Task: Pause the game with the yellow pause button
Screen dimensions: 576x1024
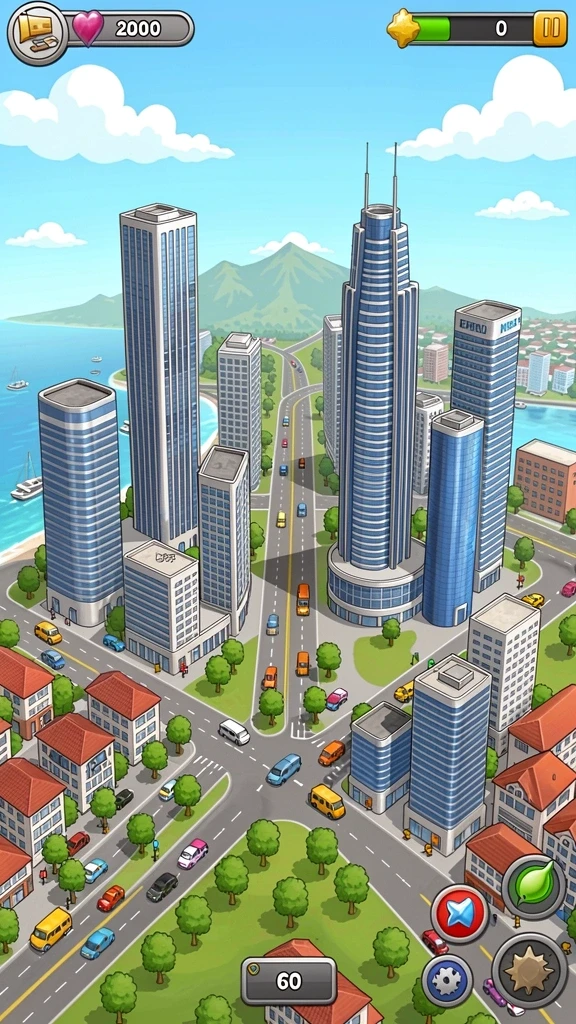Action: coord(549,28)
